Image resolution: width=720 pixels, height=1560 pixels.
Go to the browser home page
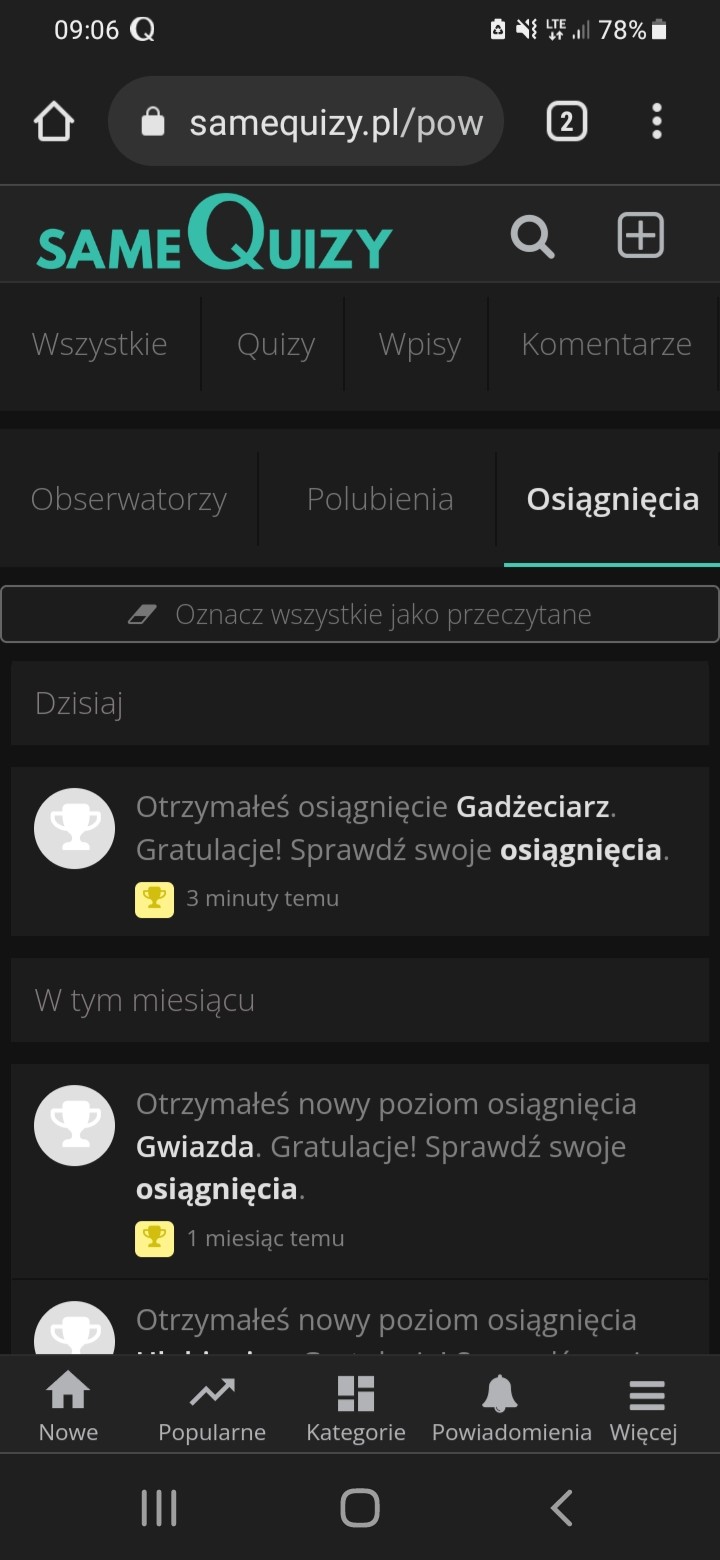[x=54, y=122]
